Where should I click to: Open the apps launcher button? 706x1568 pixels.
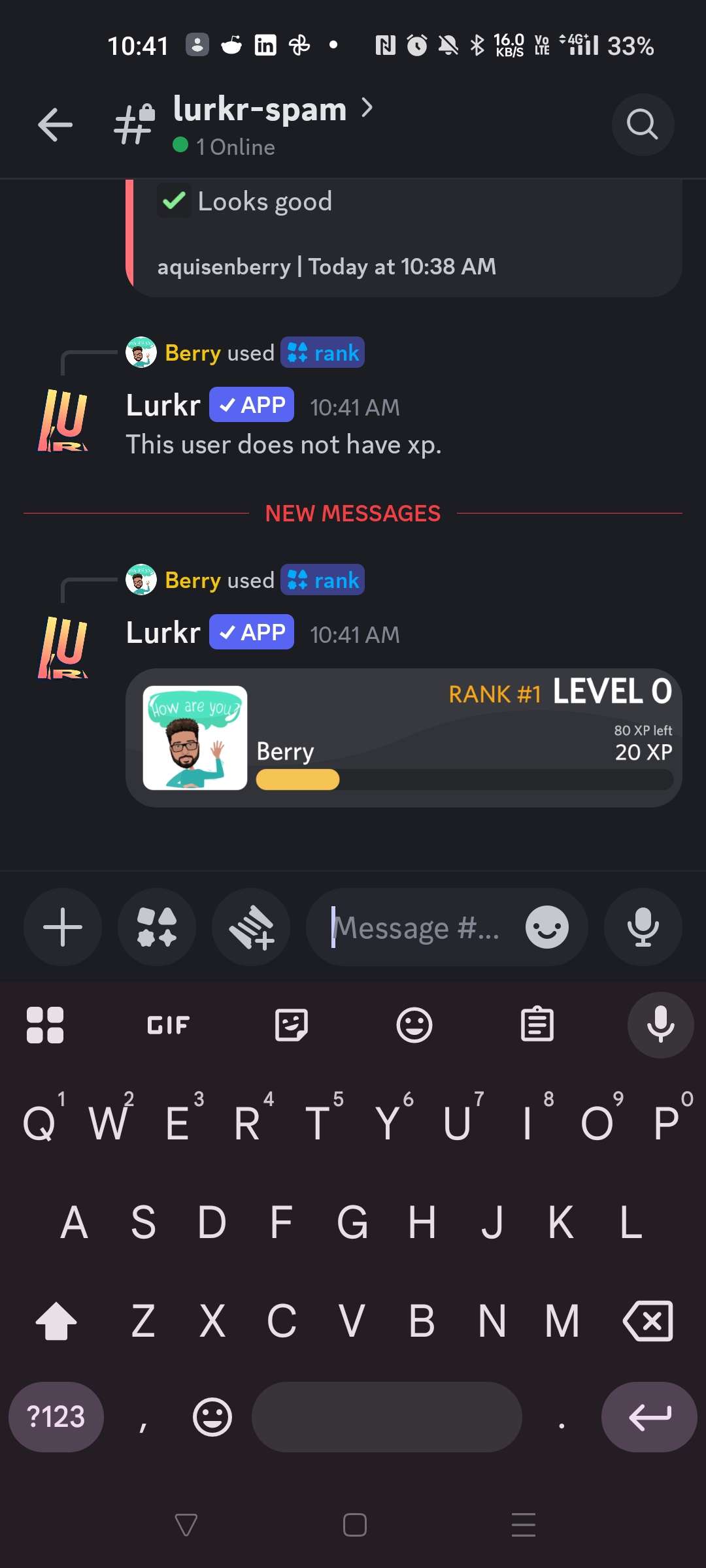click(157, 926)
